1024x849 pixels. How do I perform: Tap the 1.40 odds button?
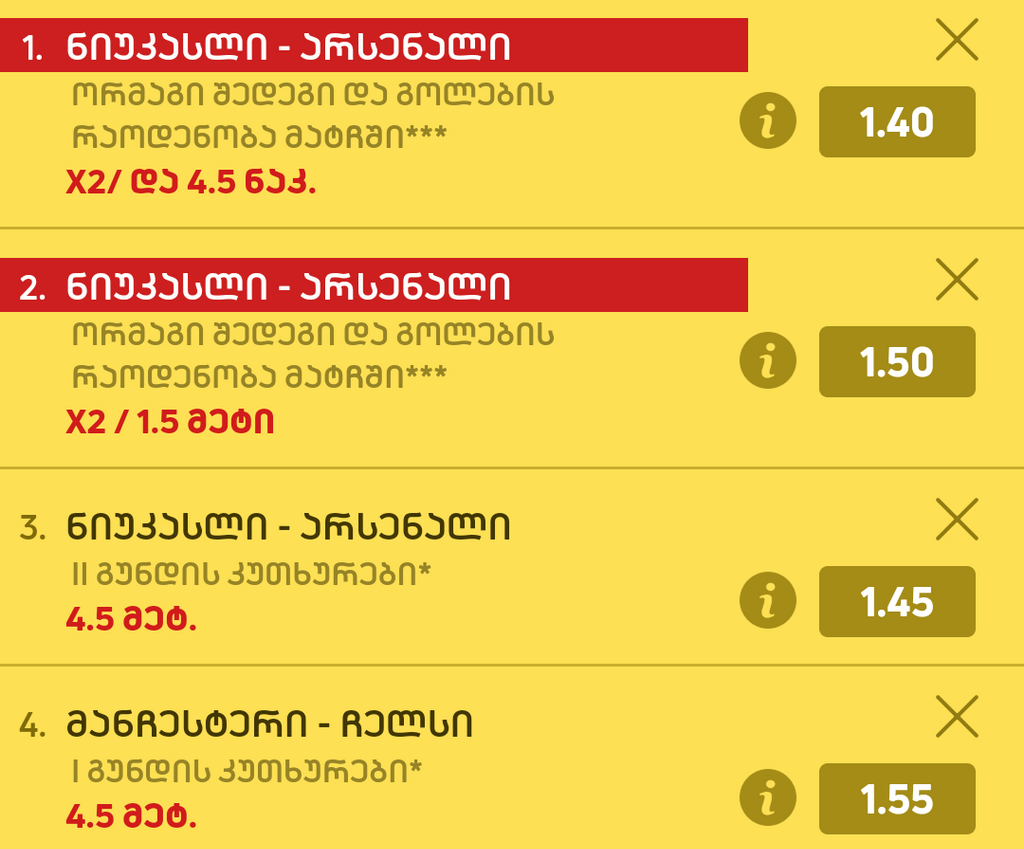[897, 122]
